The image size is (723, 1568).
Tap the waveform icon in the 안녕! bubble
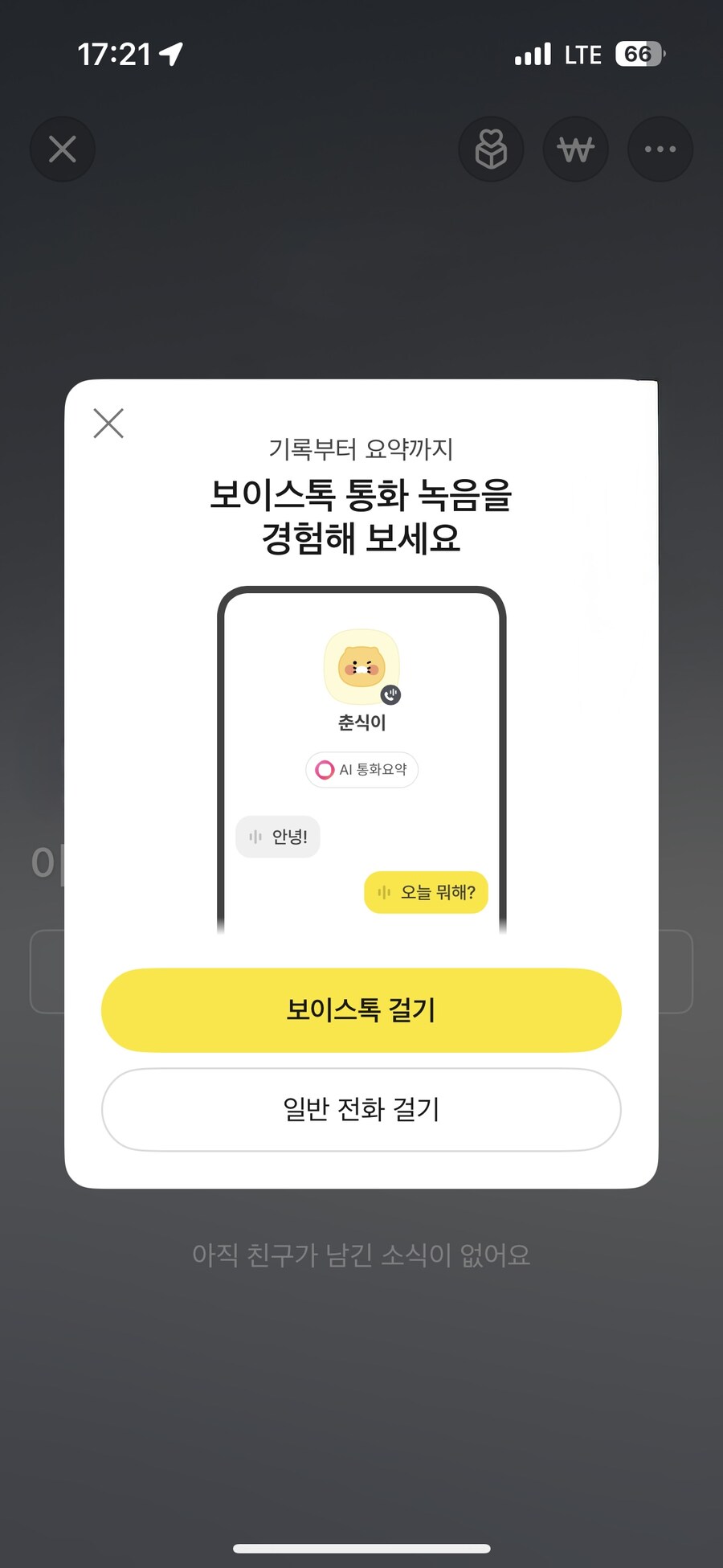click(255, 837)
